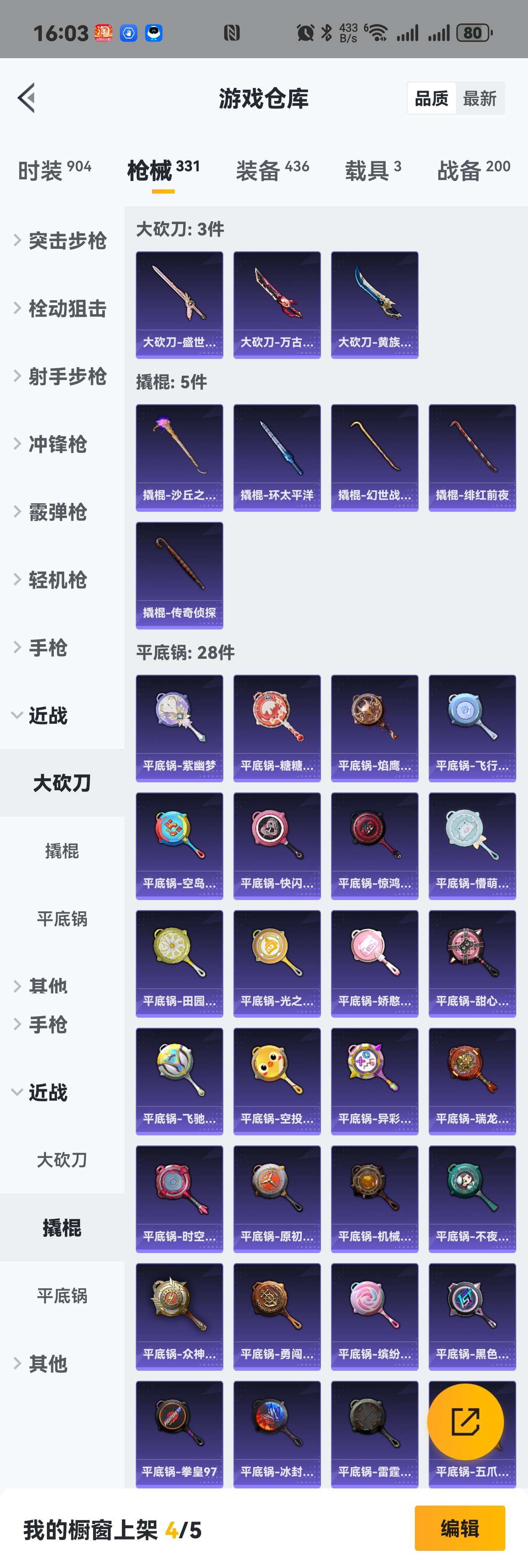This screenshot has height=1568, width=528.
Task: View the 撬棍-传奇侦探 item
Action: pyautogui.click(x=179, y=575)
